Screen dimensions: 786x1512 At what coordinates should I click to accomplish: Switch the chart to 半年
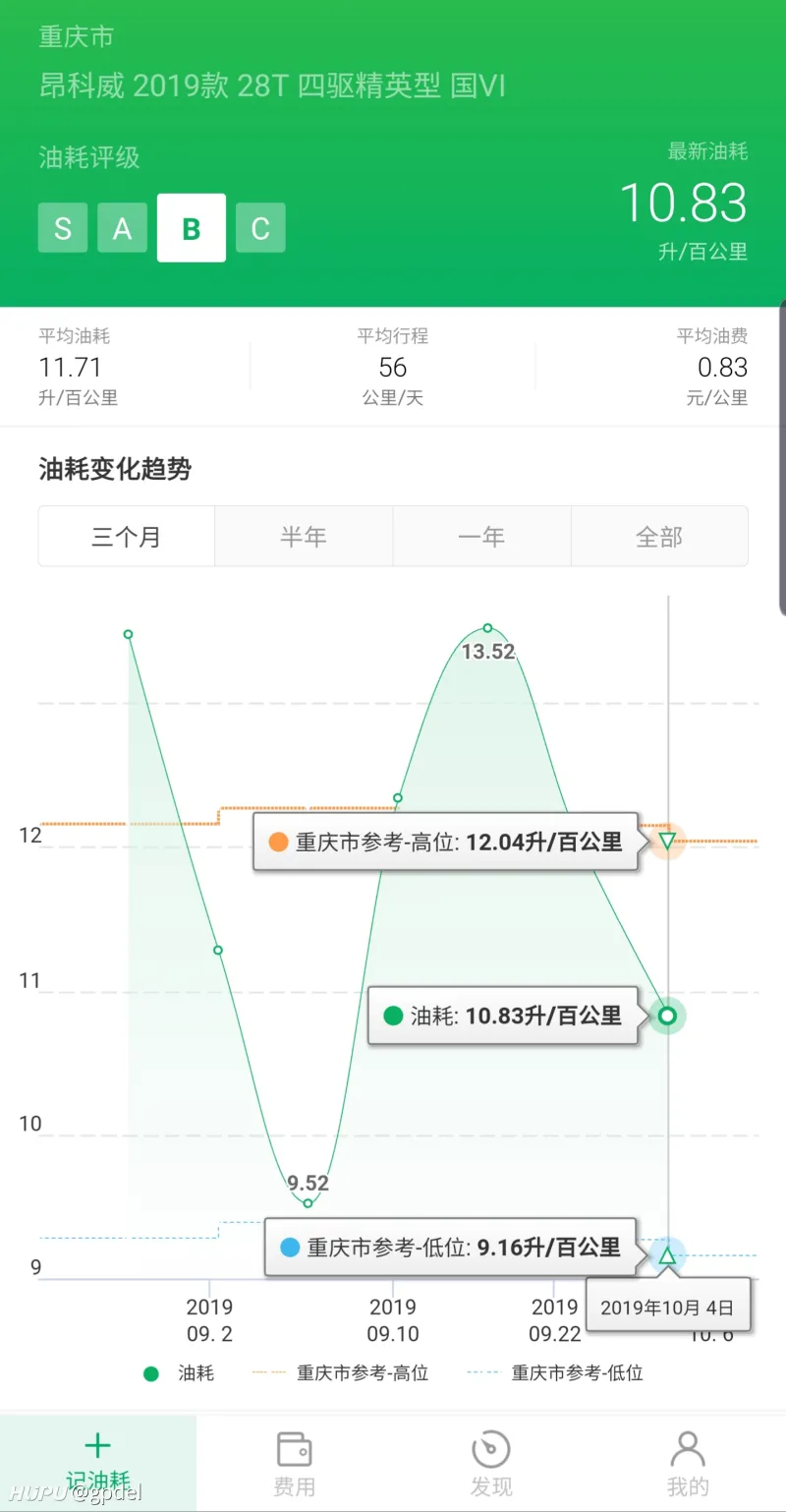tap(304, 537)
